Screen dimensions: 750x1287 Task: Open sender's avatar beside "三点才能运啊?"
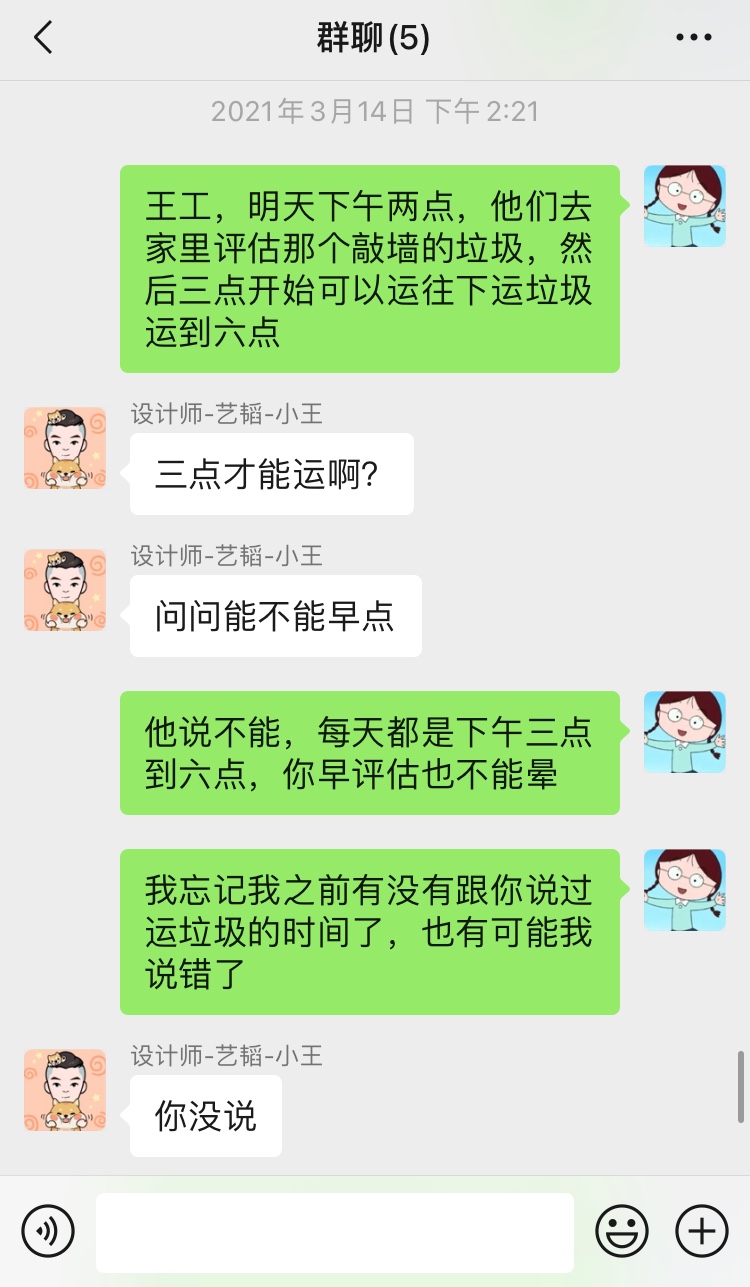pos(65,448)
